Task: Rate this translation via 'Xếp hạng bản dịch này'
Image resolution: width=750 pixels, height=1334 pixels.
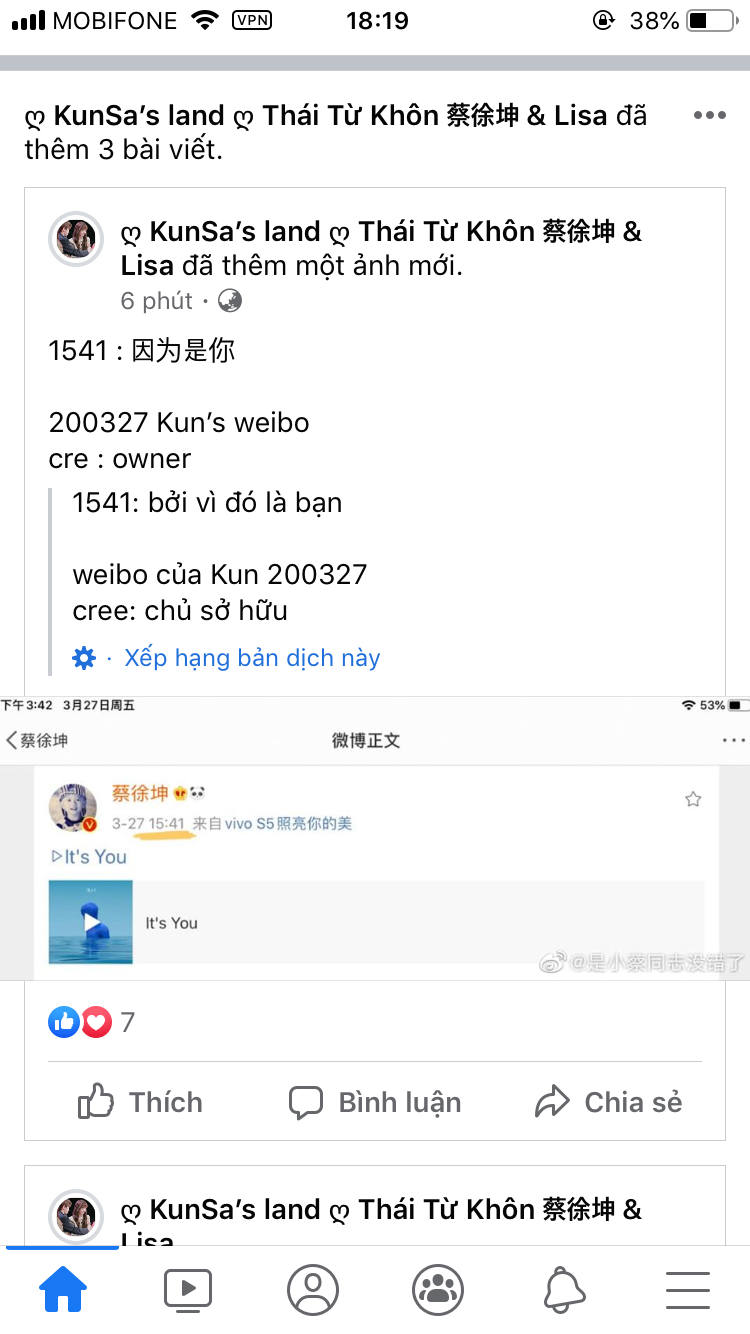Action: [252, 658]
